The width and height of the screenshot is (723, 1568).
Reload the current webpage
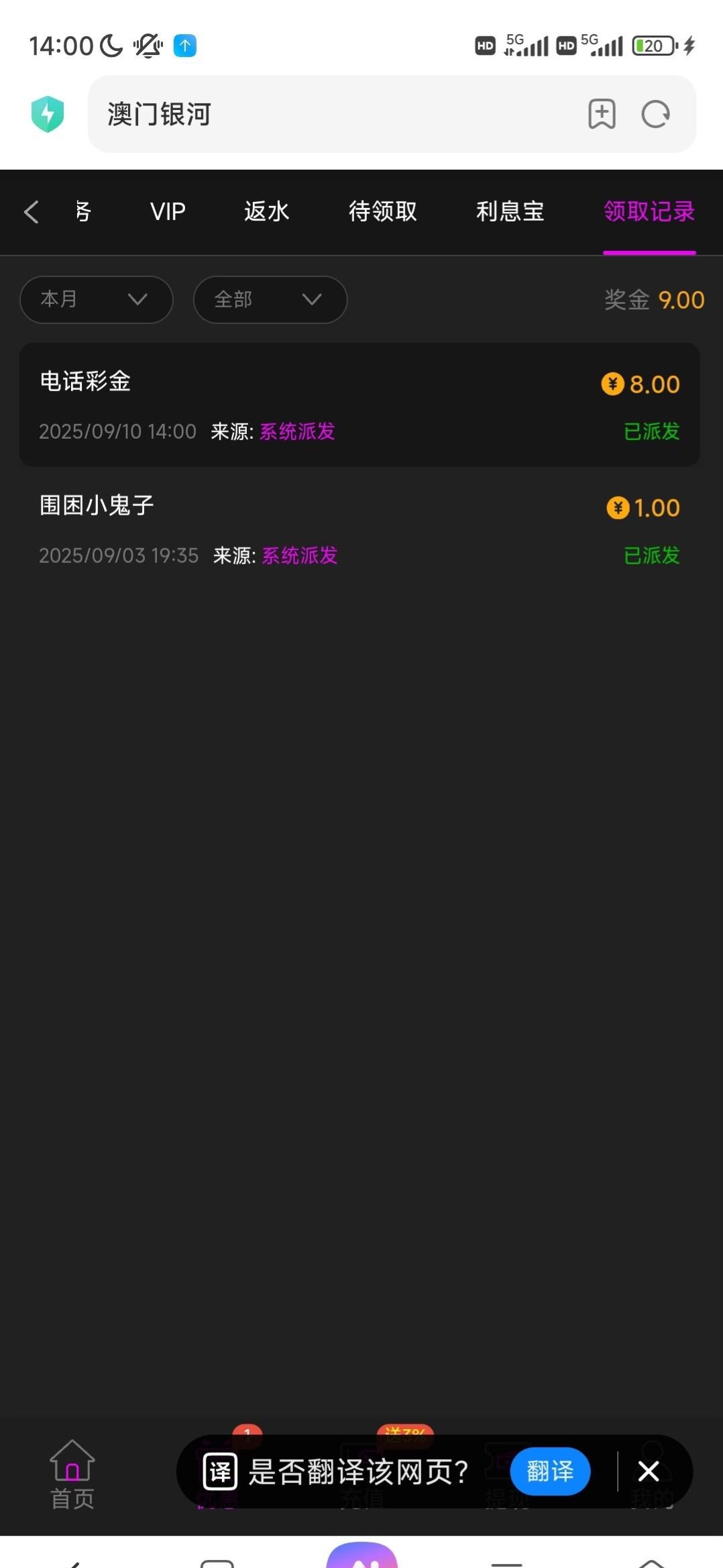655,114
